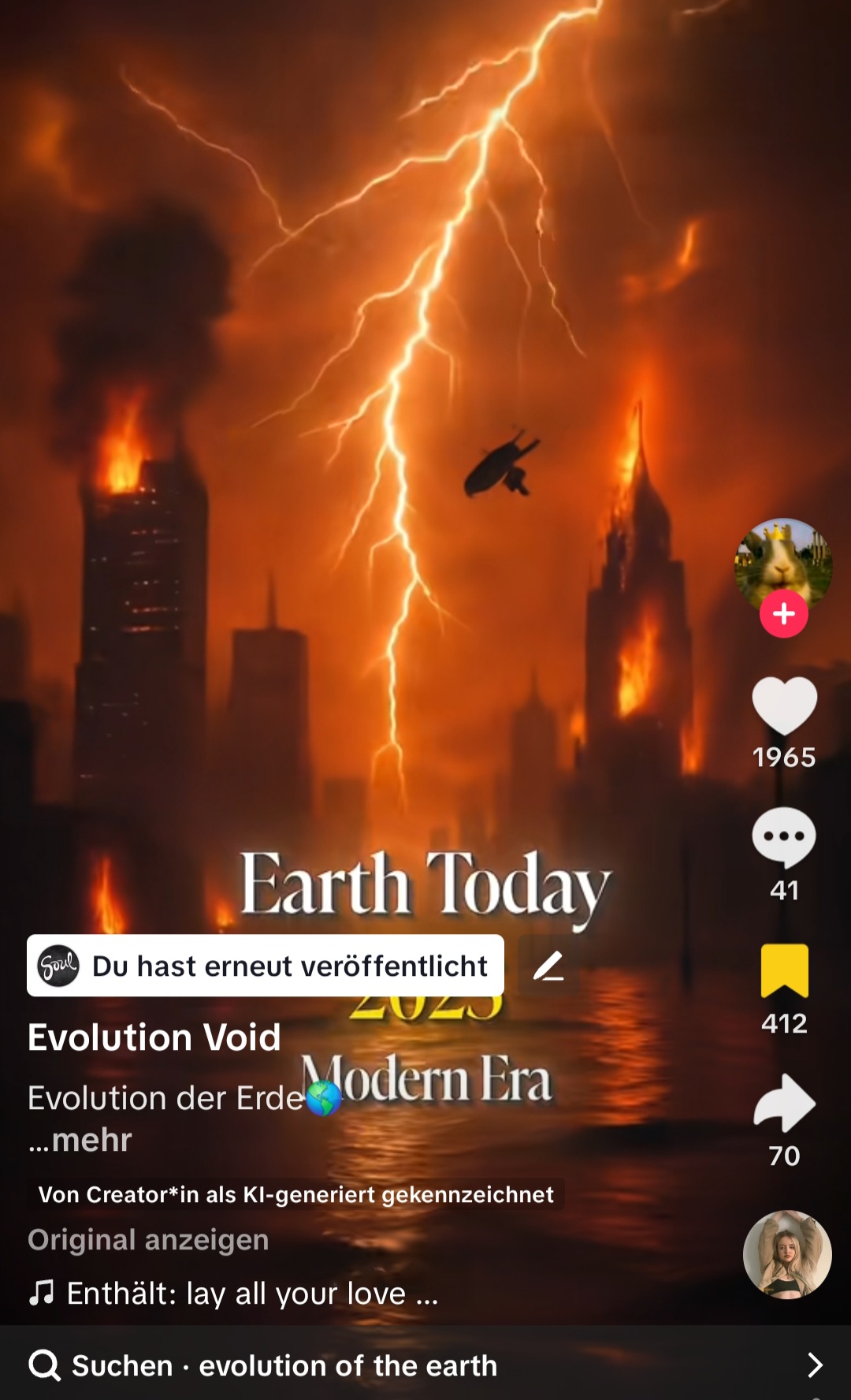The height and width of the screenshot is (1400, 851).
Task: Open the AI-generated label info
Action: 295,1194
